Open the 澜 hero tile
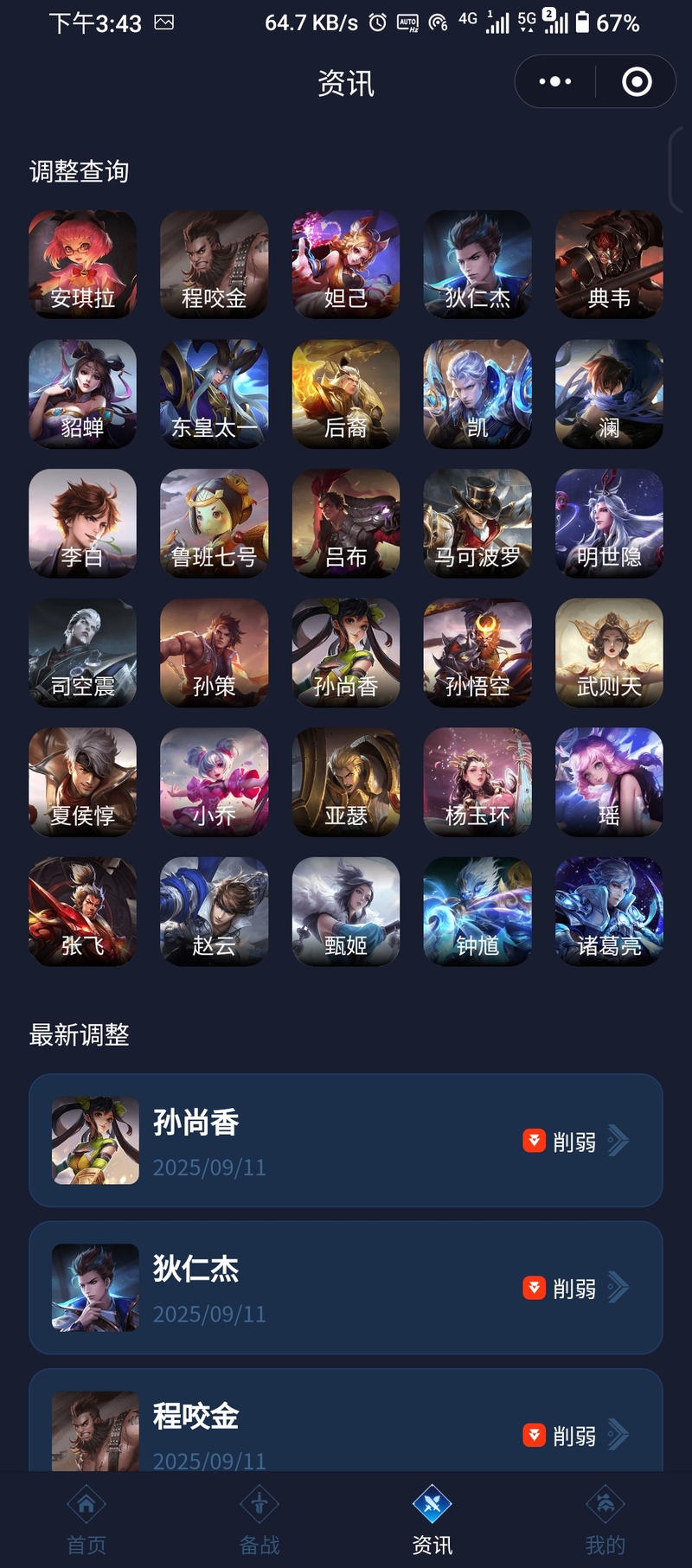The width and height of the screenshot is (692, 1568). [x=609, y=394]
